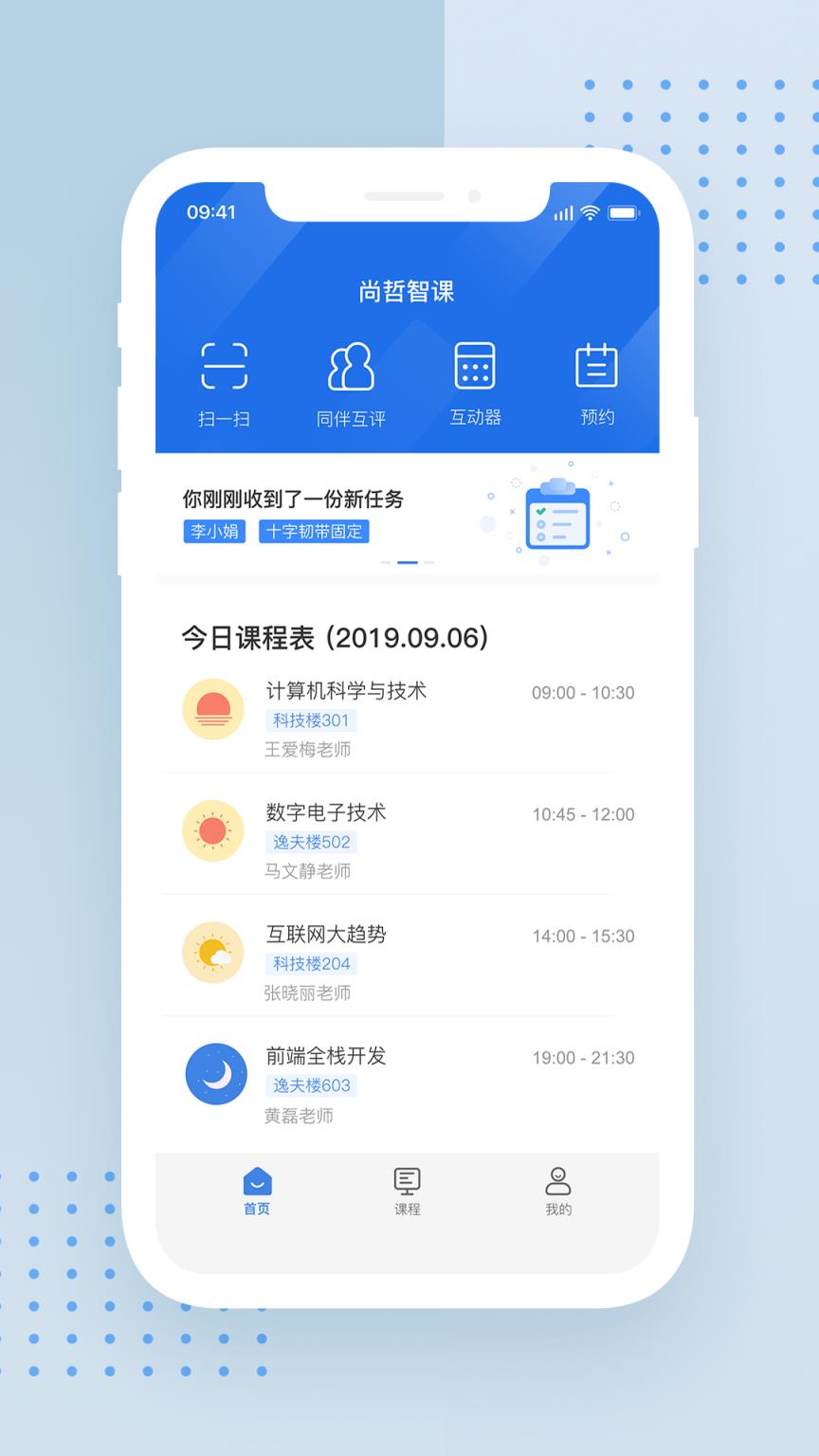
Task: Click the partly cloudy icon beside 互联网大趋势
Action: (213, 952)
